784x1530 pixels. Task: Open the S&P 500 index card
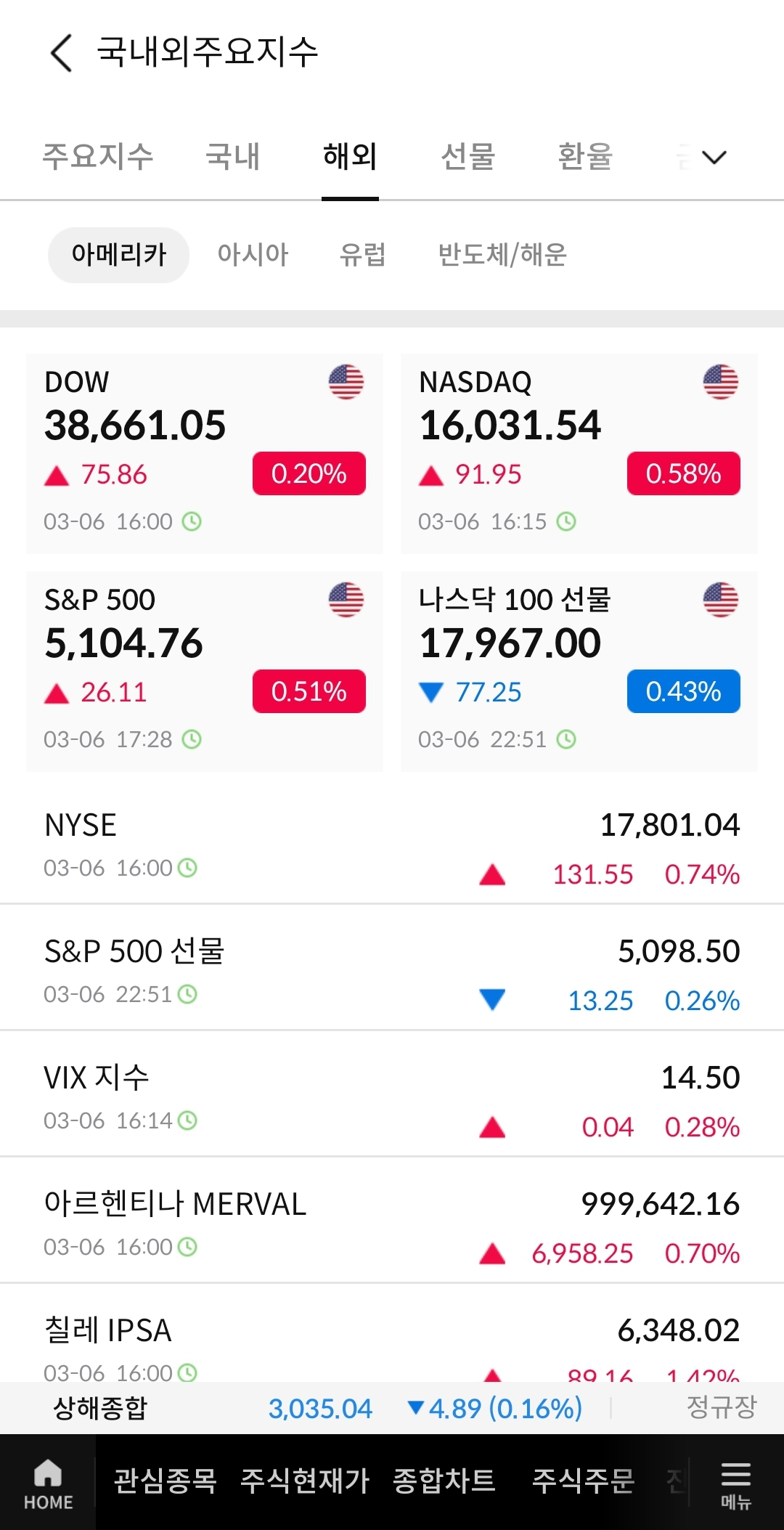click(205, 671)
